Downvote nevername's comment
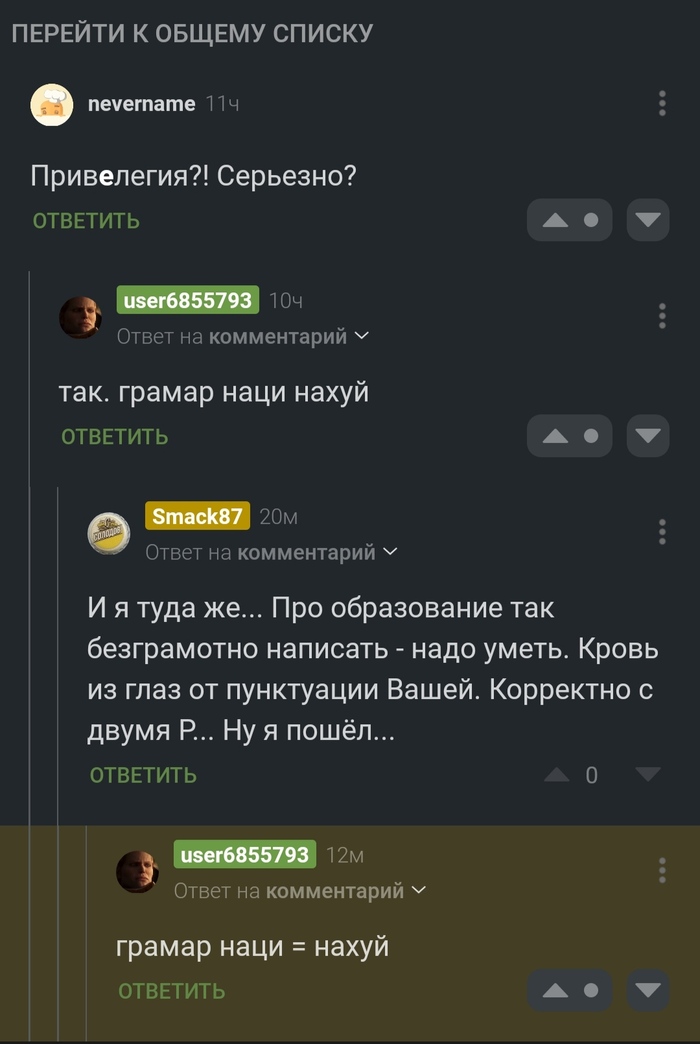700x1044 pixels. tap(648, 220)
